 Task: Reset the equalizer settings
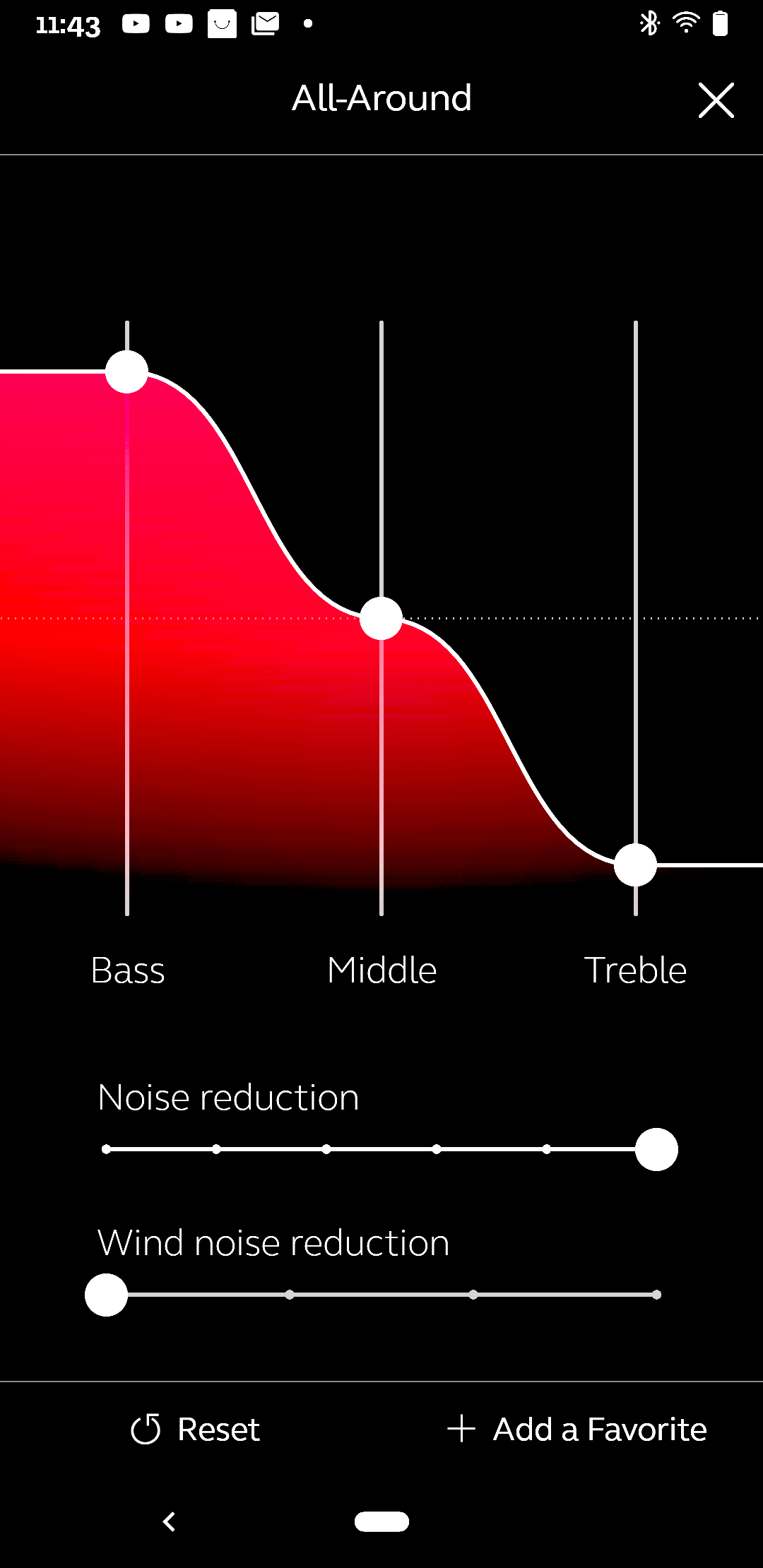tap(196, 1430)
